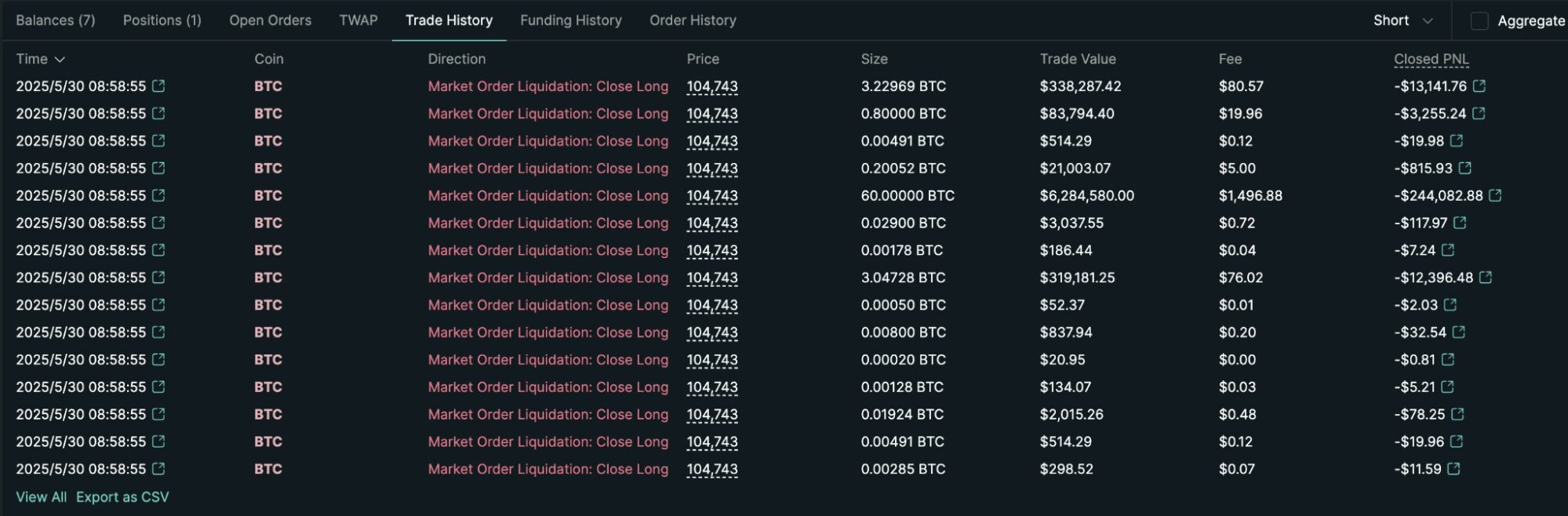Screen dimensions: 1568x516
Task: Open View All trades link
Action: (x=41, y=496)
